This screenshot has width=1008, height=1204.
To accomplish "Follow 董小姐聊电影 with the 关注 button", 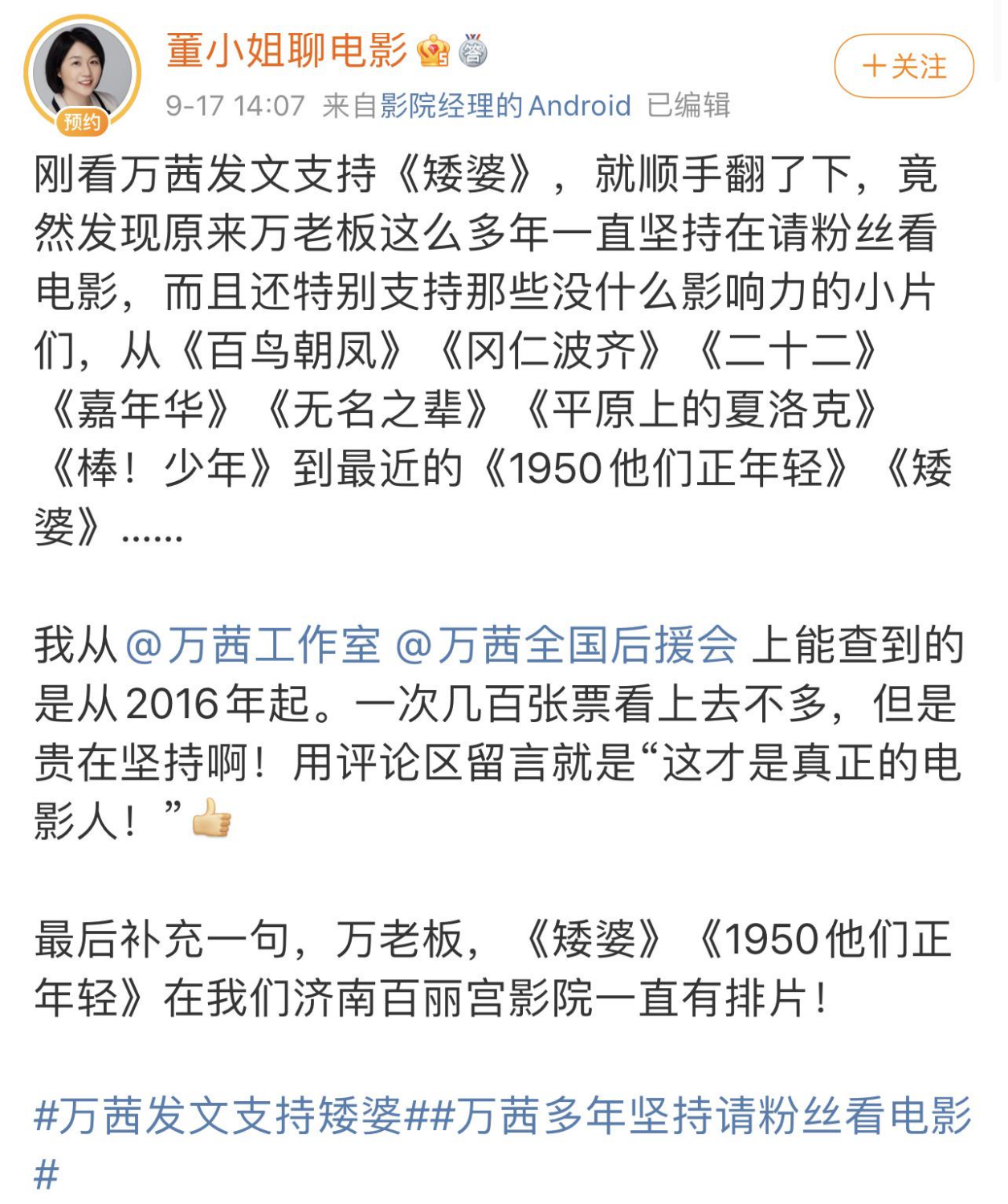I will (x=904, y=66).
